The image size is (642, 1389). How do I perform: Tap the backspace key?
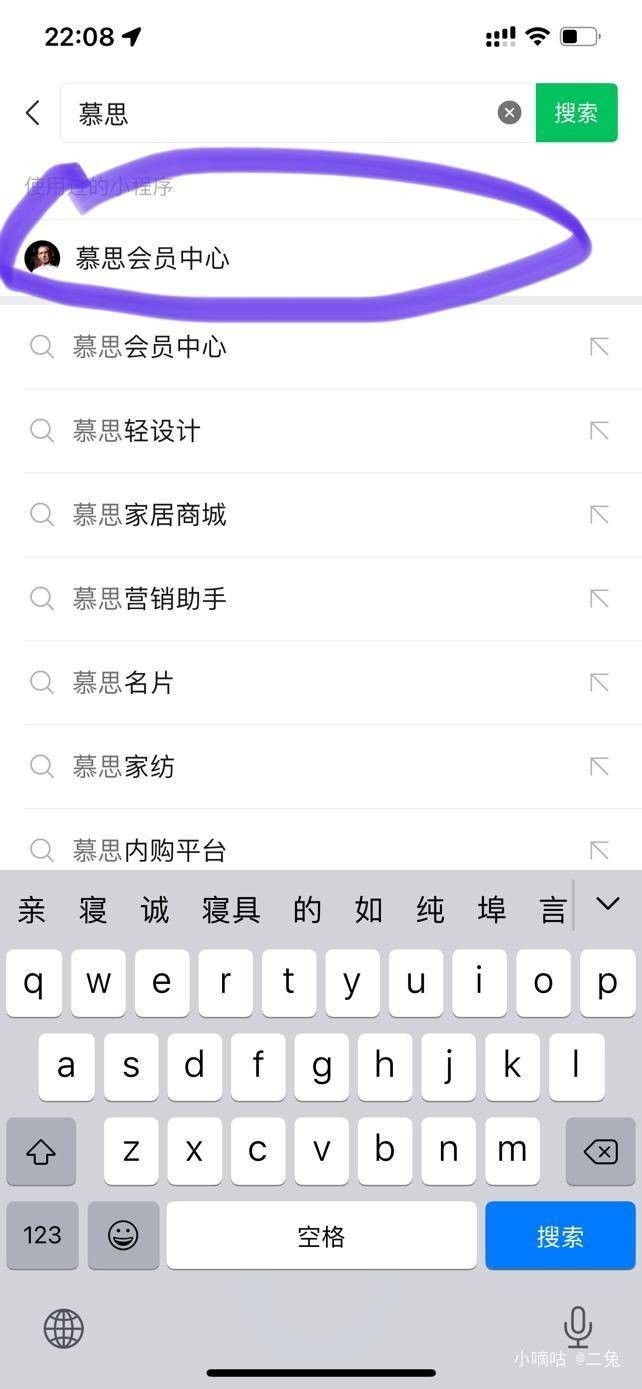600,1152
